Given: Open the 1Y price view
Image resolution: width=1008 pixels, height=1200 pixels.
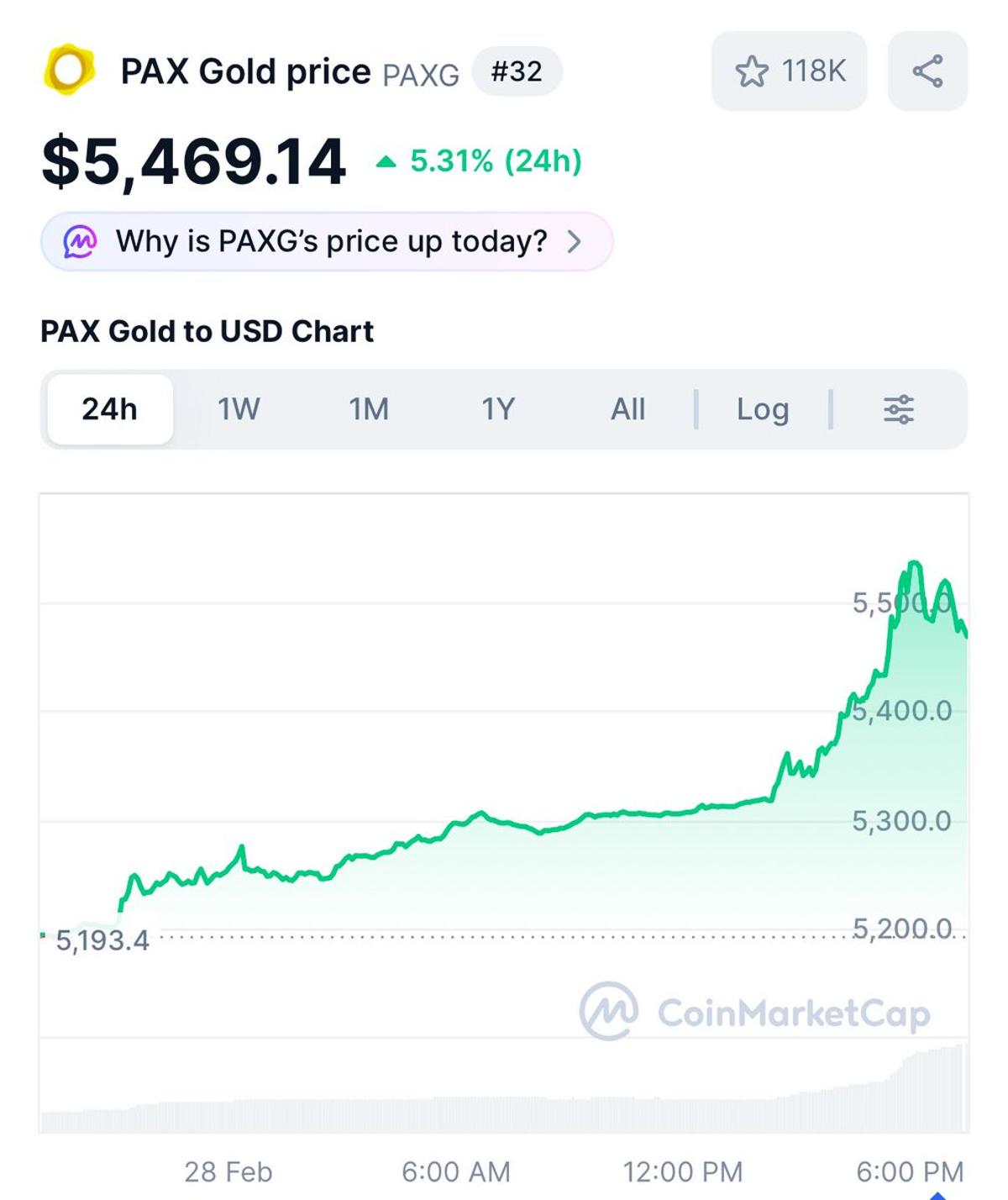Looking at the screenshot, I should 497,409.
